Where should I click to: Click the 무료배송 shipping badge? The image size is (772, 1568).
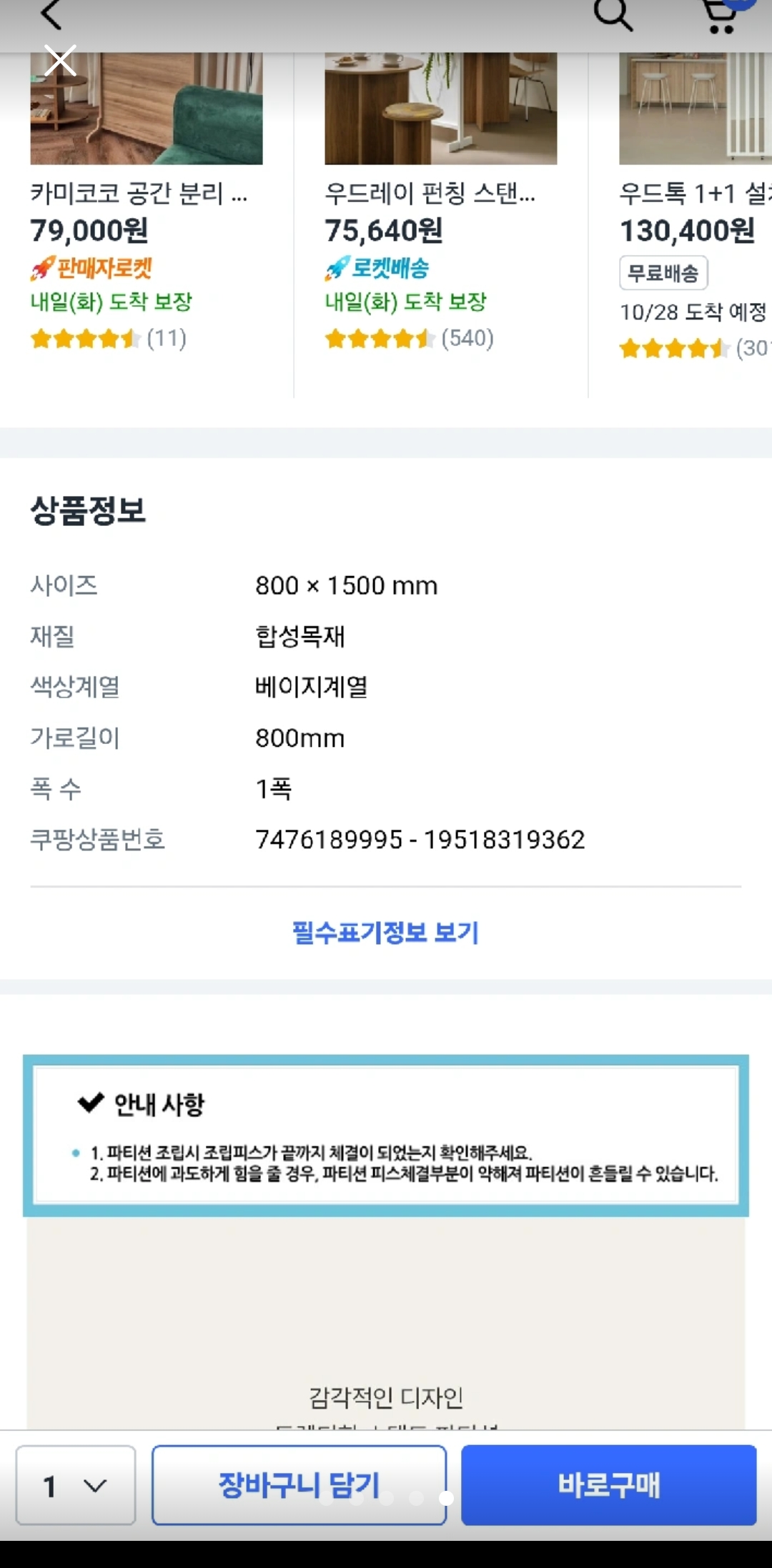663,272
